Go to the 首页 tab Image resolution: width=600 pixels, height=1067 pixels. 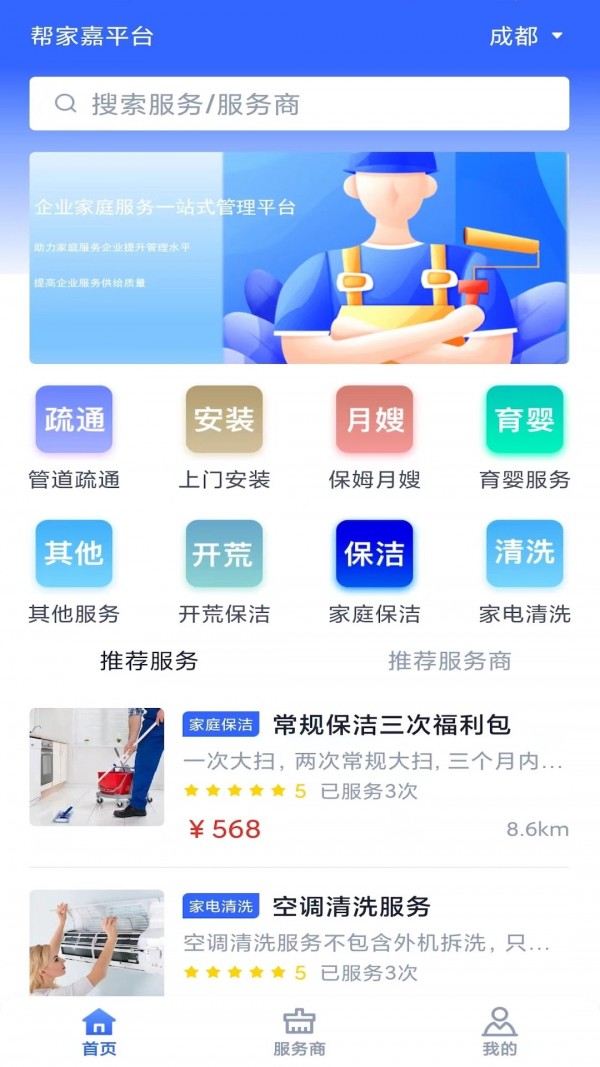click(99, 1032)
